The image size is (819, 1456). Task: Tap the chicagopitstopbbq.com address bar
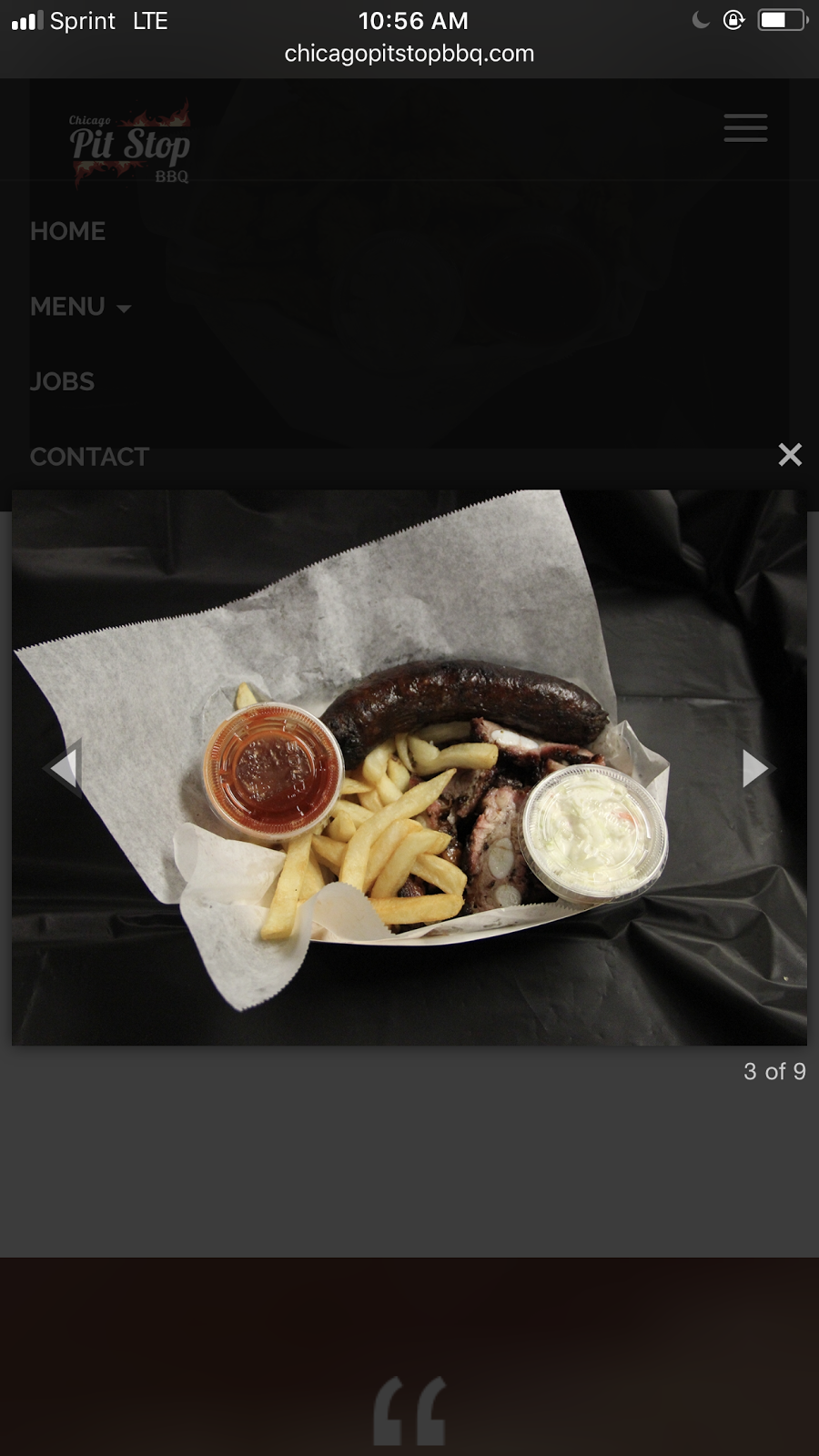click(x=409, y=53)
